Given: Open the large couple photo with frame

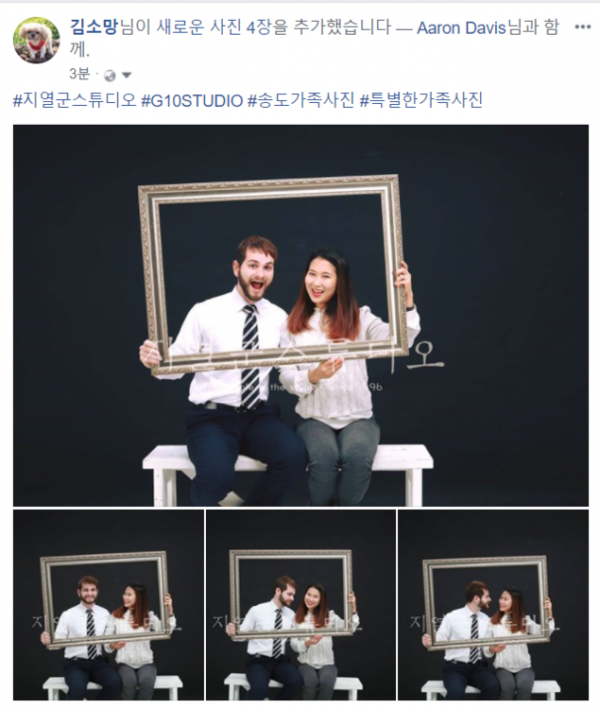Looking at the screenshot, I should (x=300, y=315).
